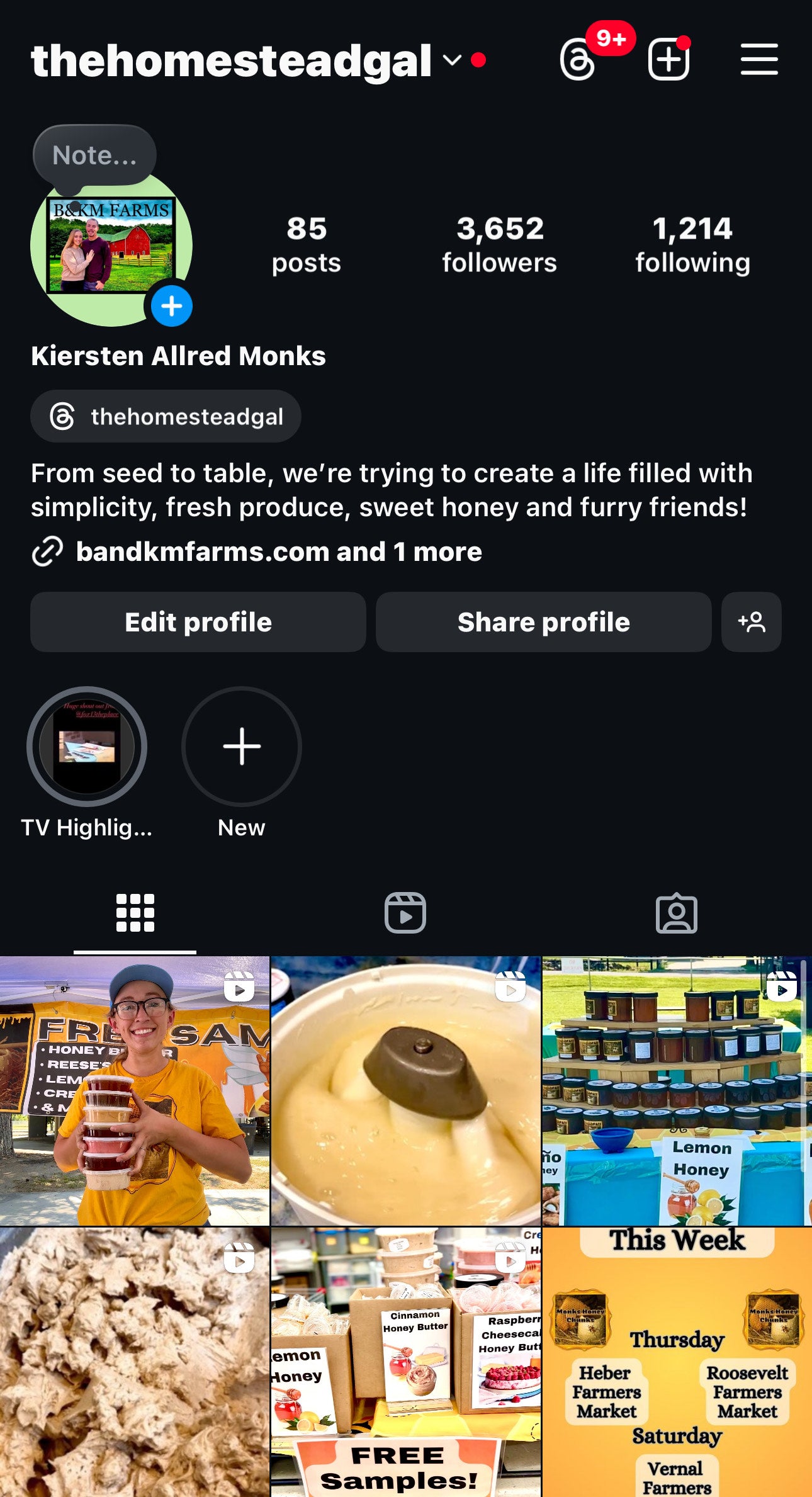Open the reel of woman holding honey jars
Screen dimensions: 812x1497
click(135, 1091)
